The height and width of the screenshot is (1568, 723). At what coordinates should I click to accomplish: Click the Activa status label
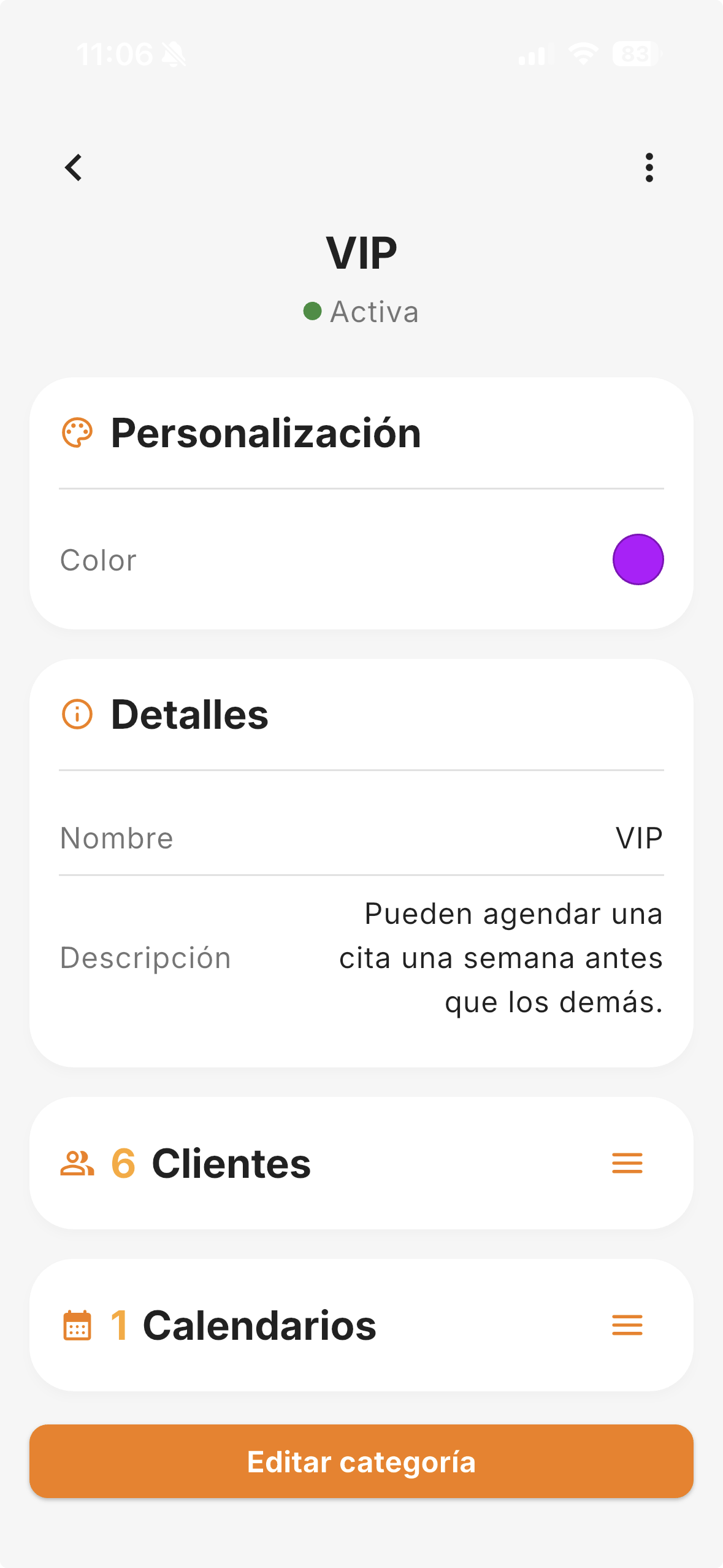374,311
